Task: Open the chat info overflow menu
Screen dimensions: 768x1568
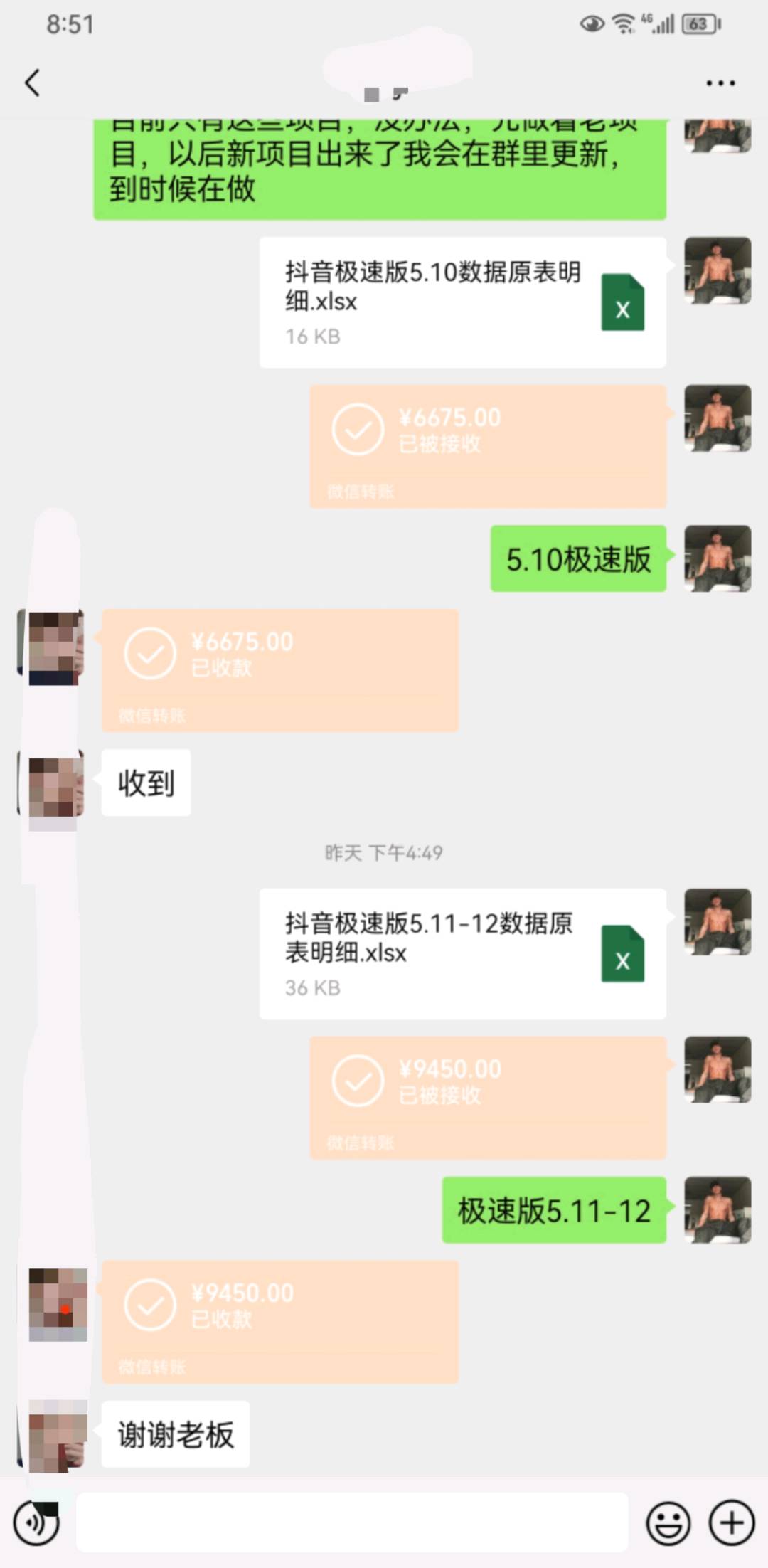Action: (x=720, y=83)
